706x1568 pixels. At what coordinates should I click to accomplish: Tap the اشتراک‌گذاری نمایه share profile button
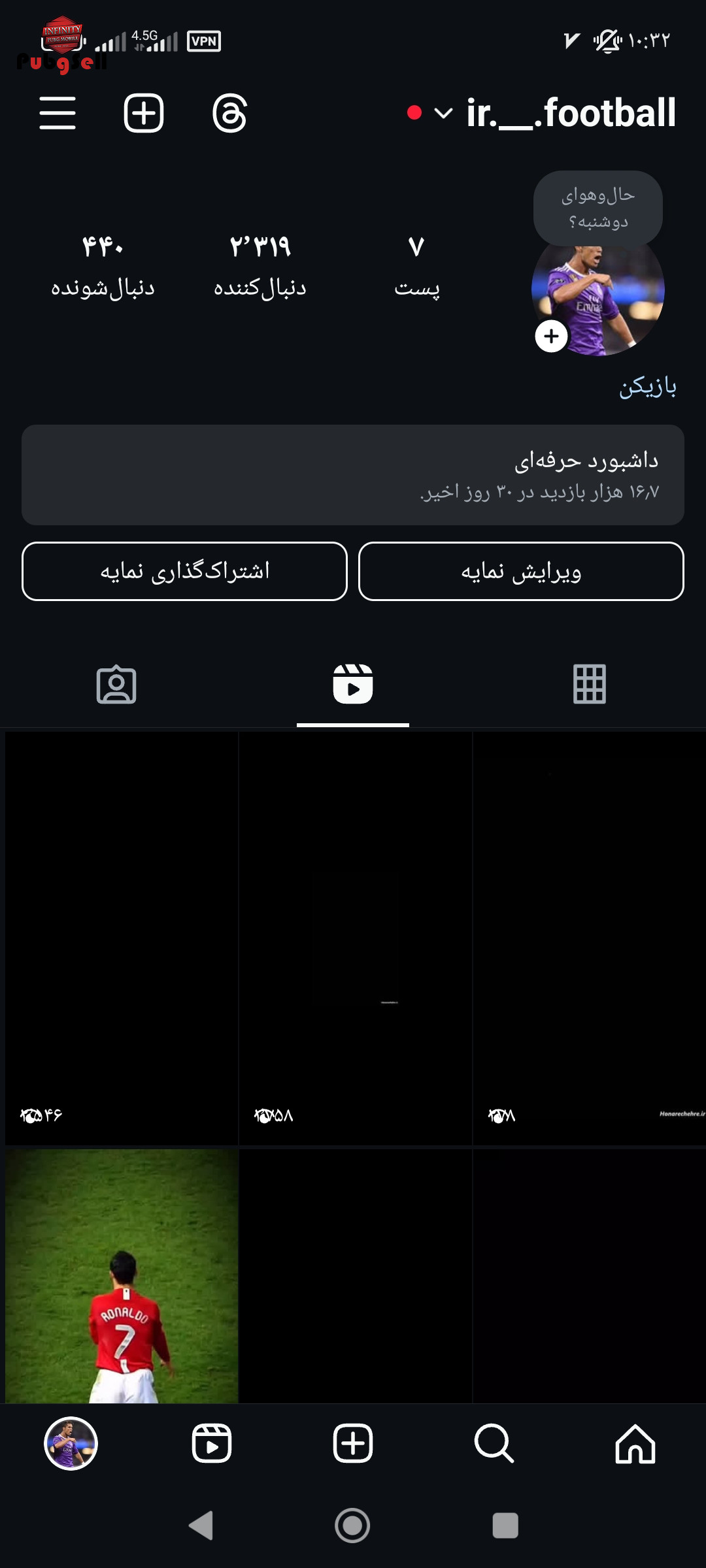(x=184, y=572)
